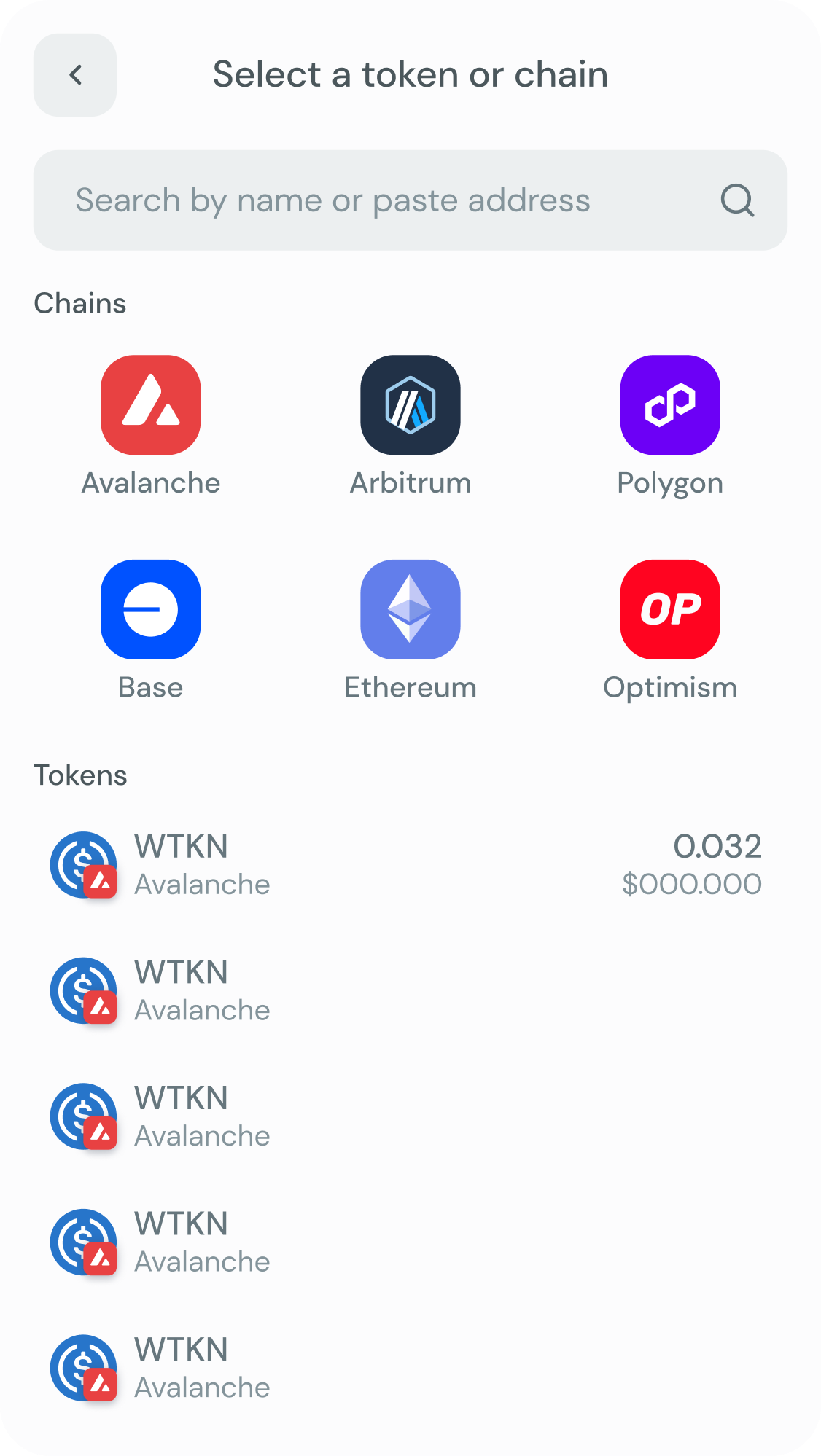
Task: Tap the magnifier search icon
Action: pos(737,200)
